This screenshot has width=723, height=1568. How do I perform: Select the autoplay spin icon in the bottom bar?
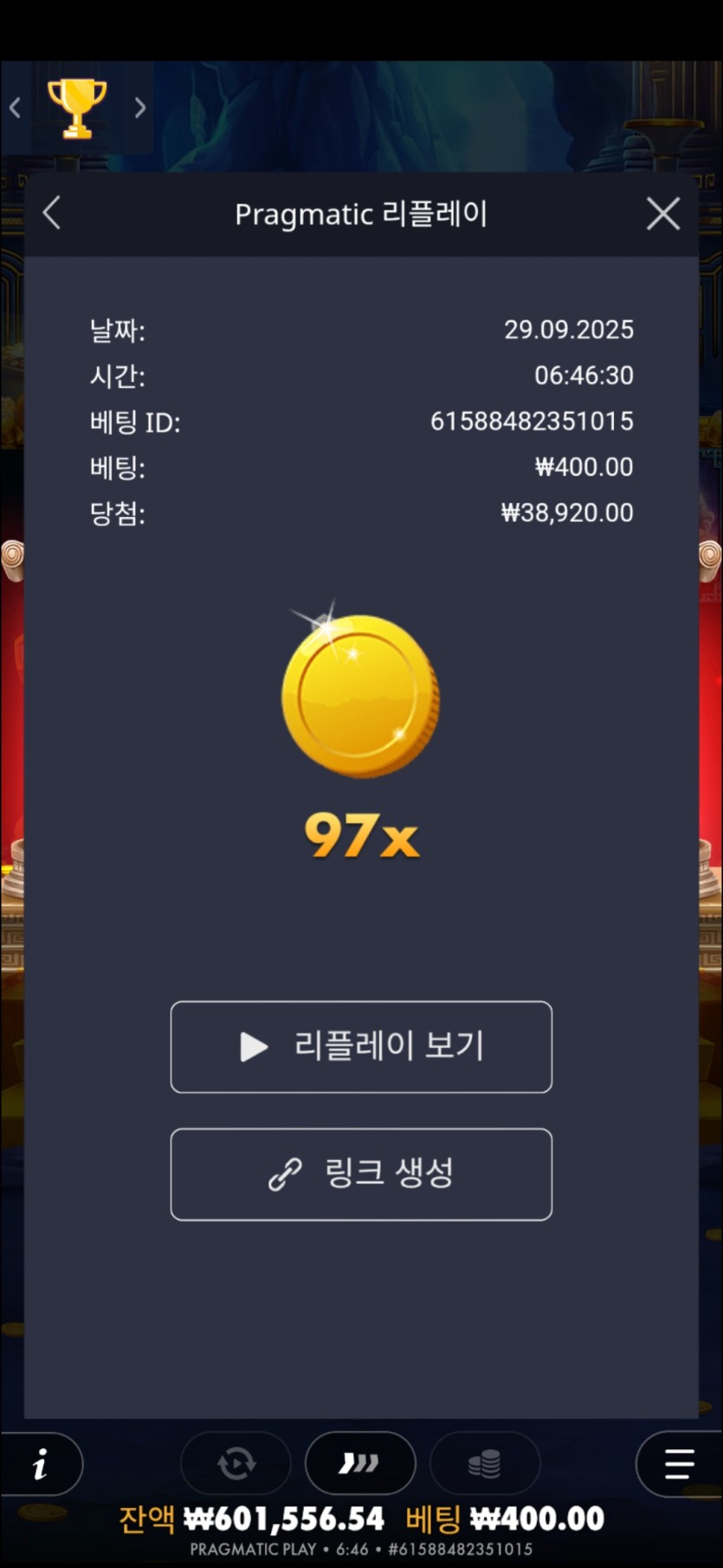235,1464
